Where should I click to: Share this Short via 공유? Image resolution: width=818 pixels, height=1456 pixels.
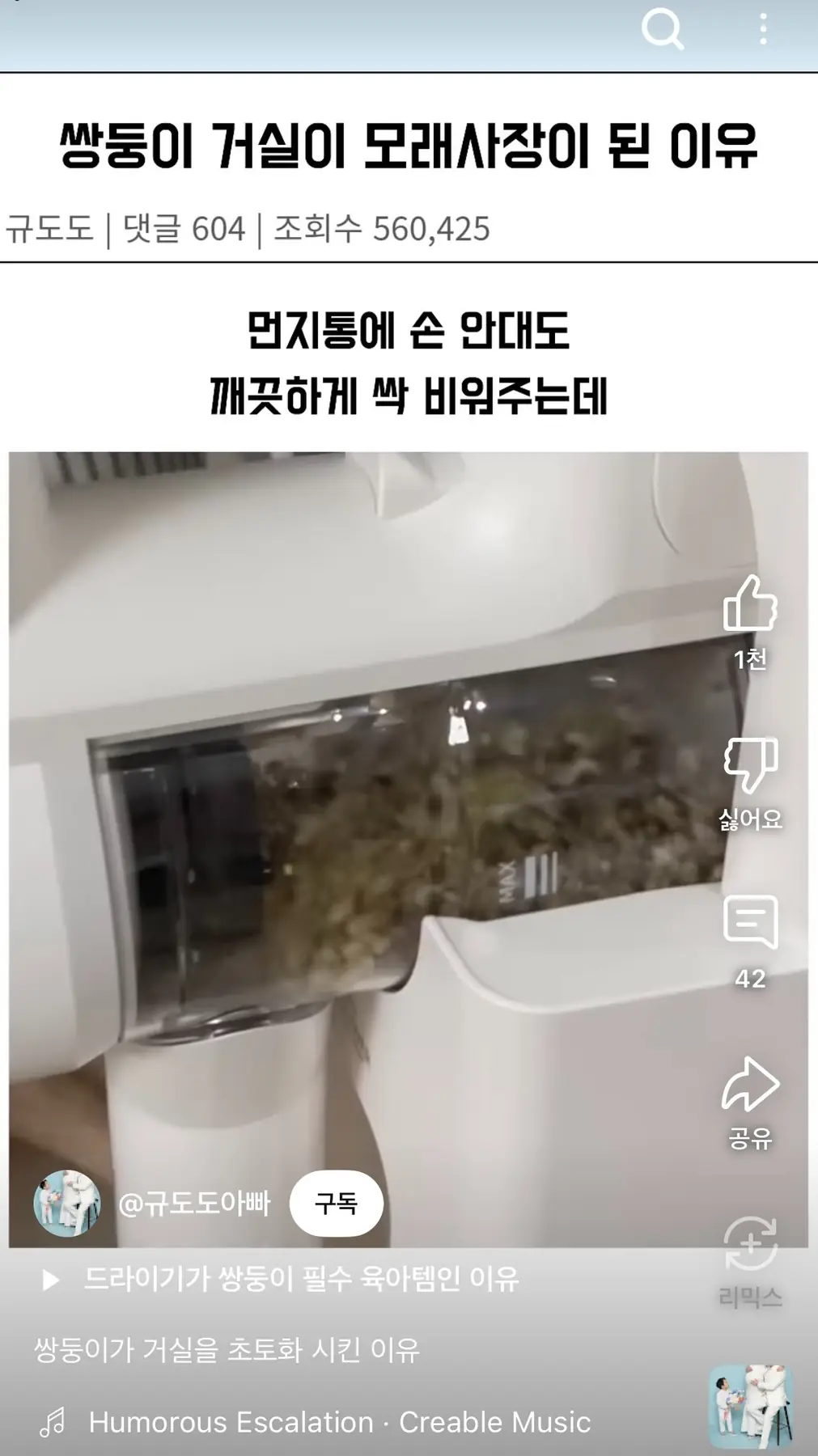click(750, 1084)
